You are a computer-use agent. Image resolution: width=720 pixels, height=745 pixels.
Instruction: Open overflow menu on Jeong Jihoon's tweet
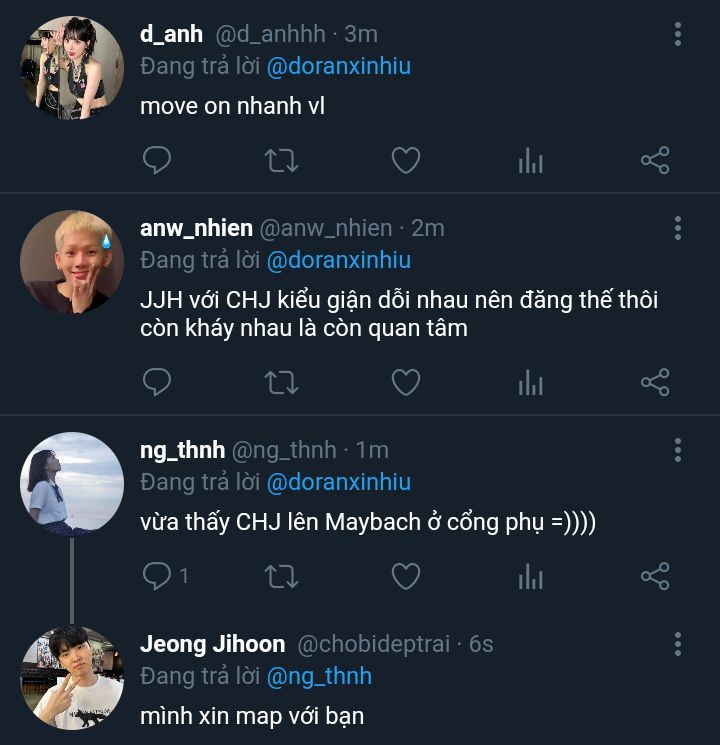(678, 644)
